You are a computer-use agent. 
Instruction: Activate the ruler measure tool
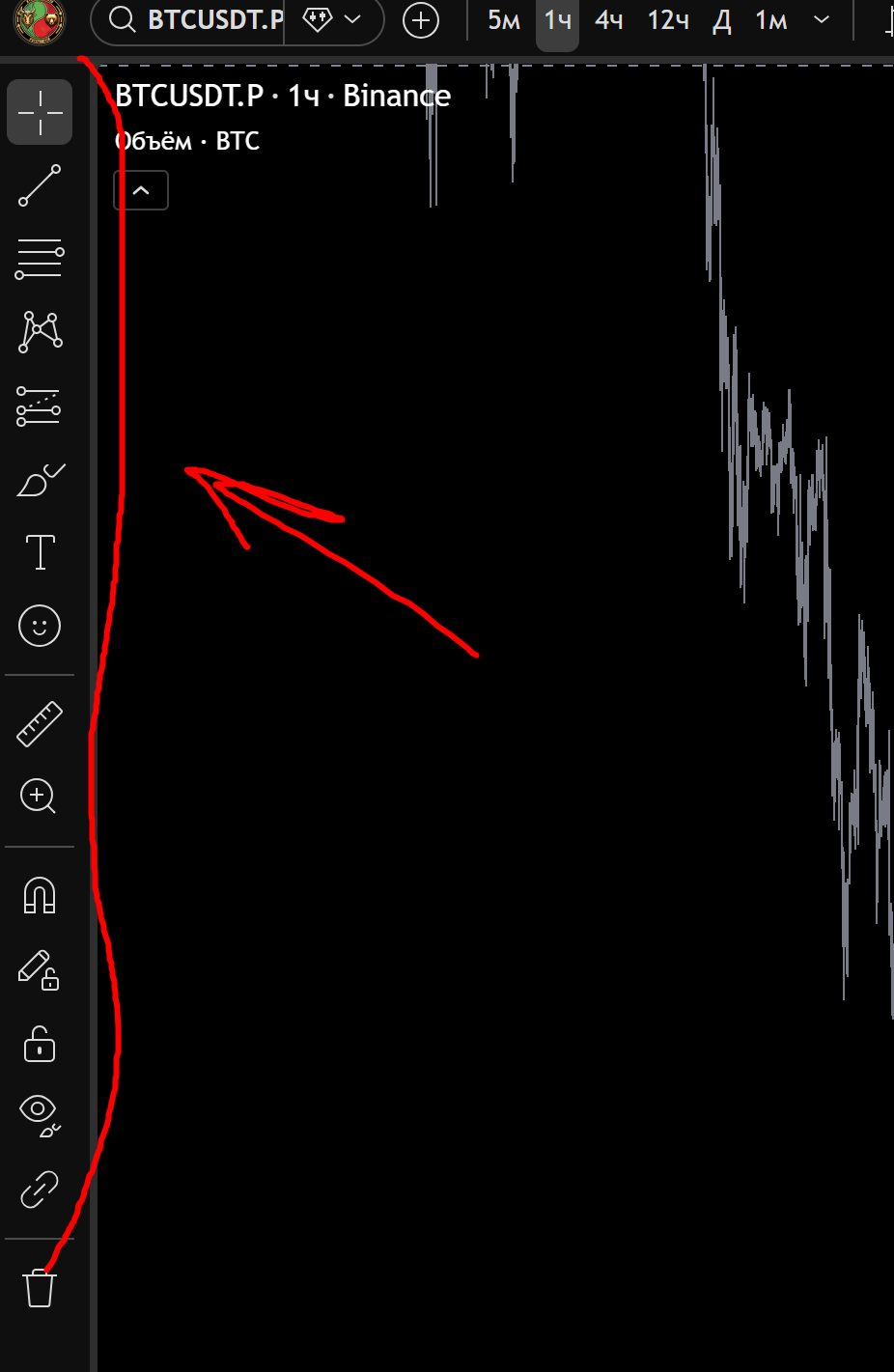pos(40,724)
